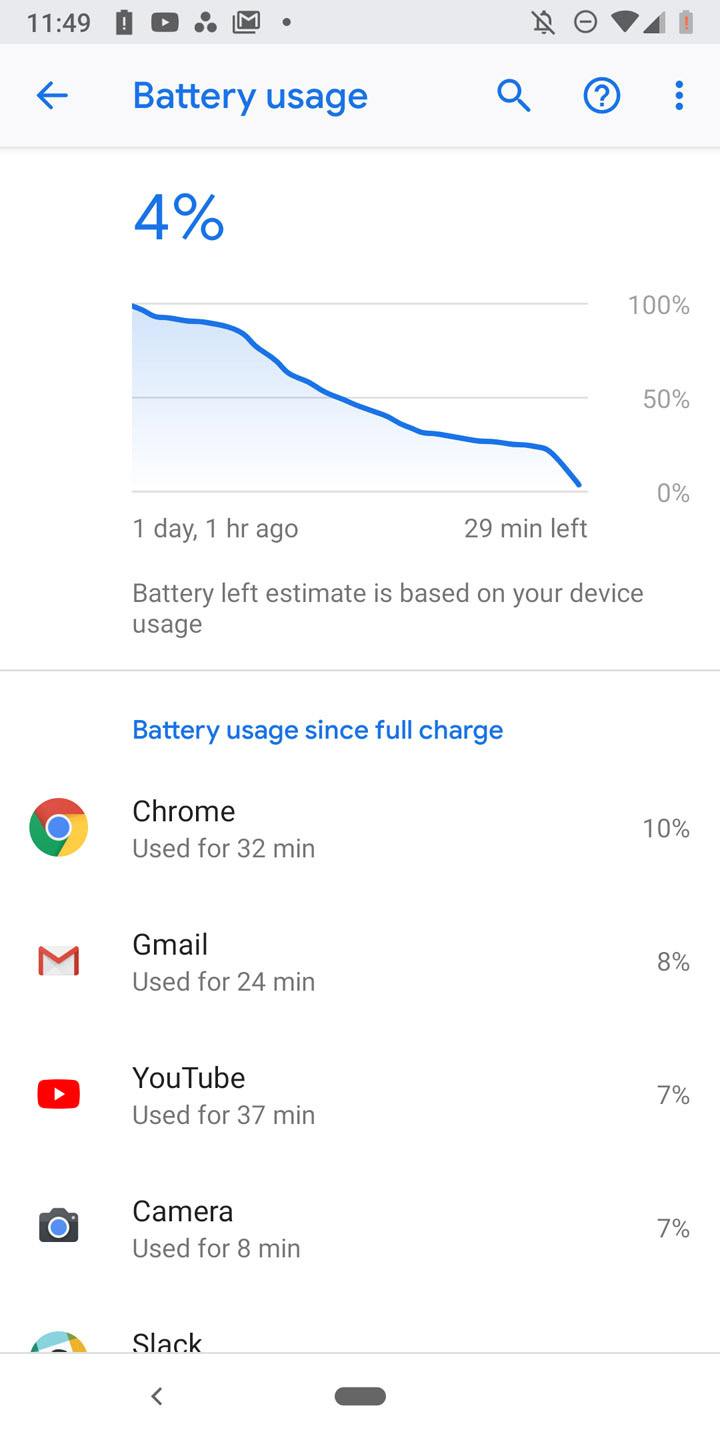Open Camera battery usage details
Screen dimensions: 720x1440
click(360, 1228)
